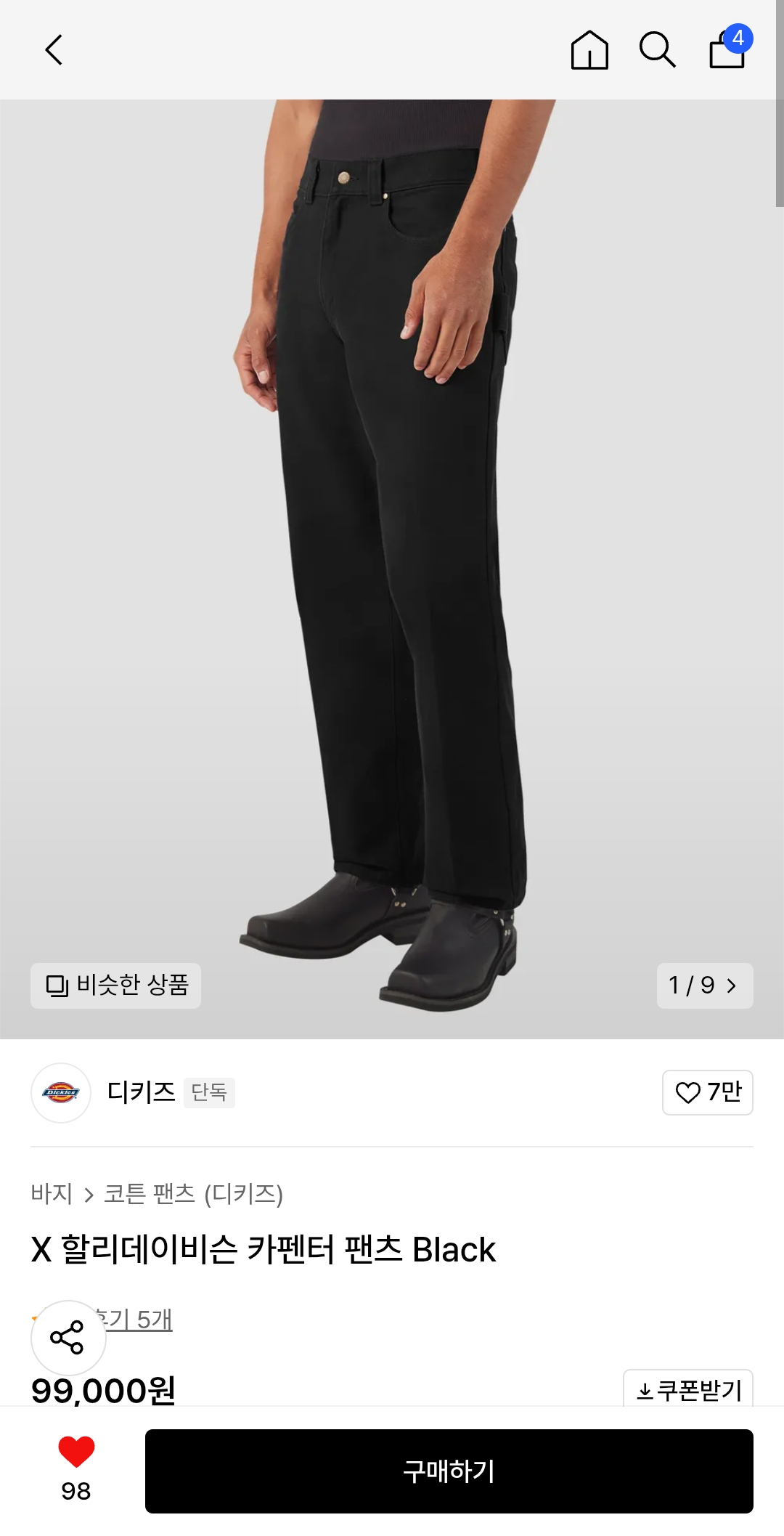Open the 1/9 image gallery indicator
Screen dimensions: 784x1536
(704, 986)
